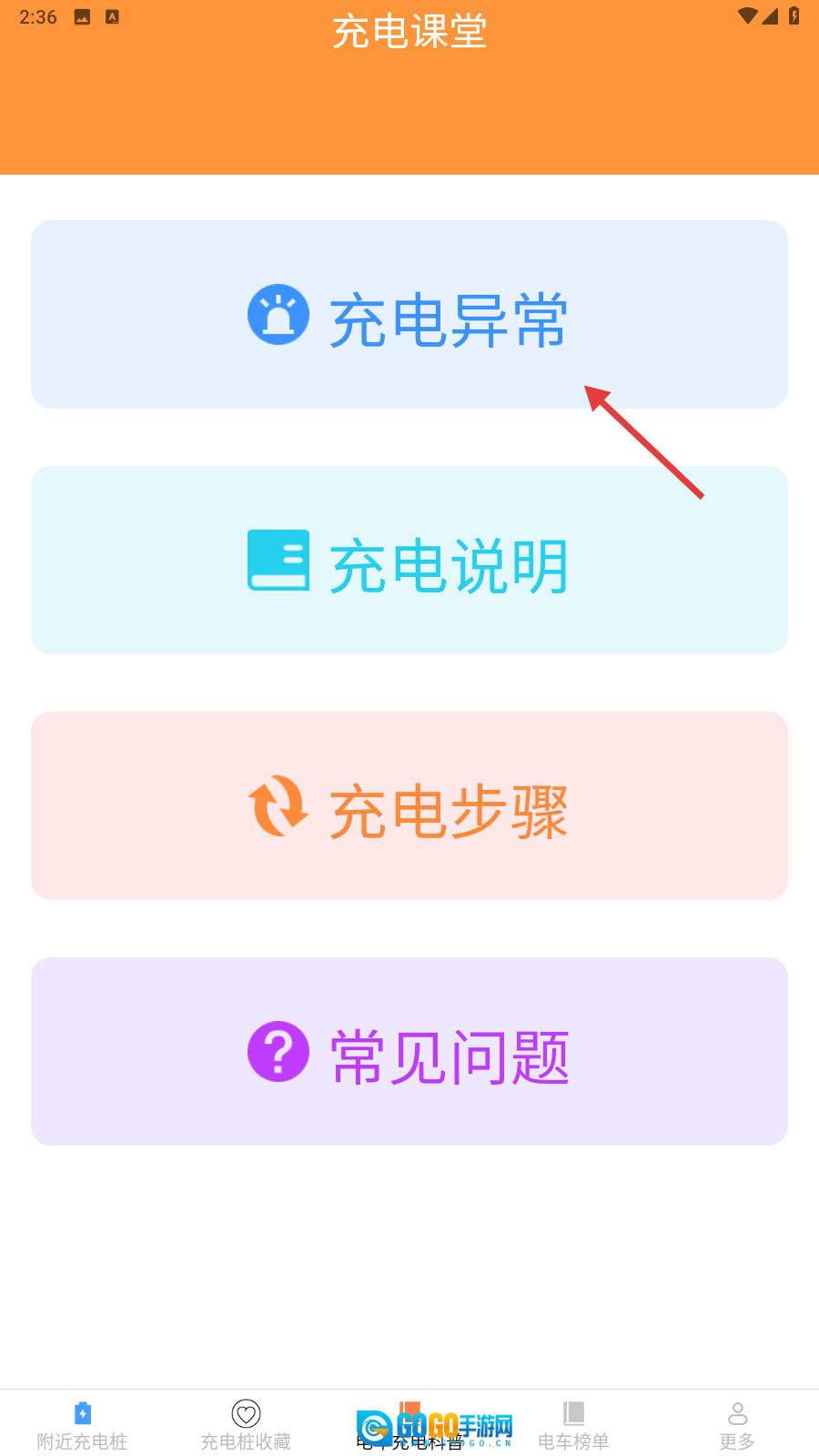This screenshot has width=819, height=1456.
Task: View the 常见问题 card
Action: (409, 1052)
